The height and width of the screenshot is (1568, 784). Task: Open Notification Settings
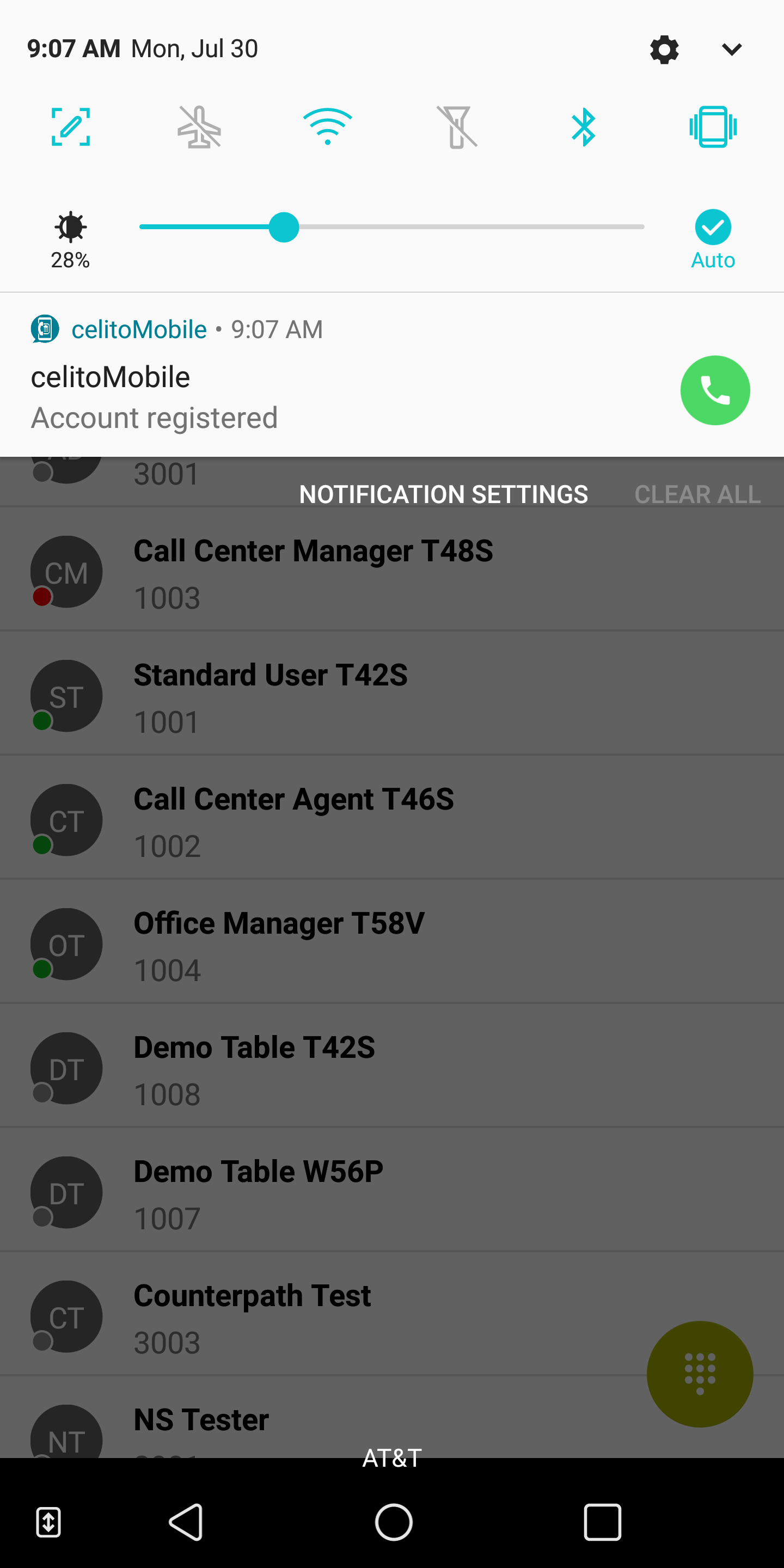pos(443,494)
